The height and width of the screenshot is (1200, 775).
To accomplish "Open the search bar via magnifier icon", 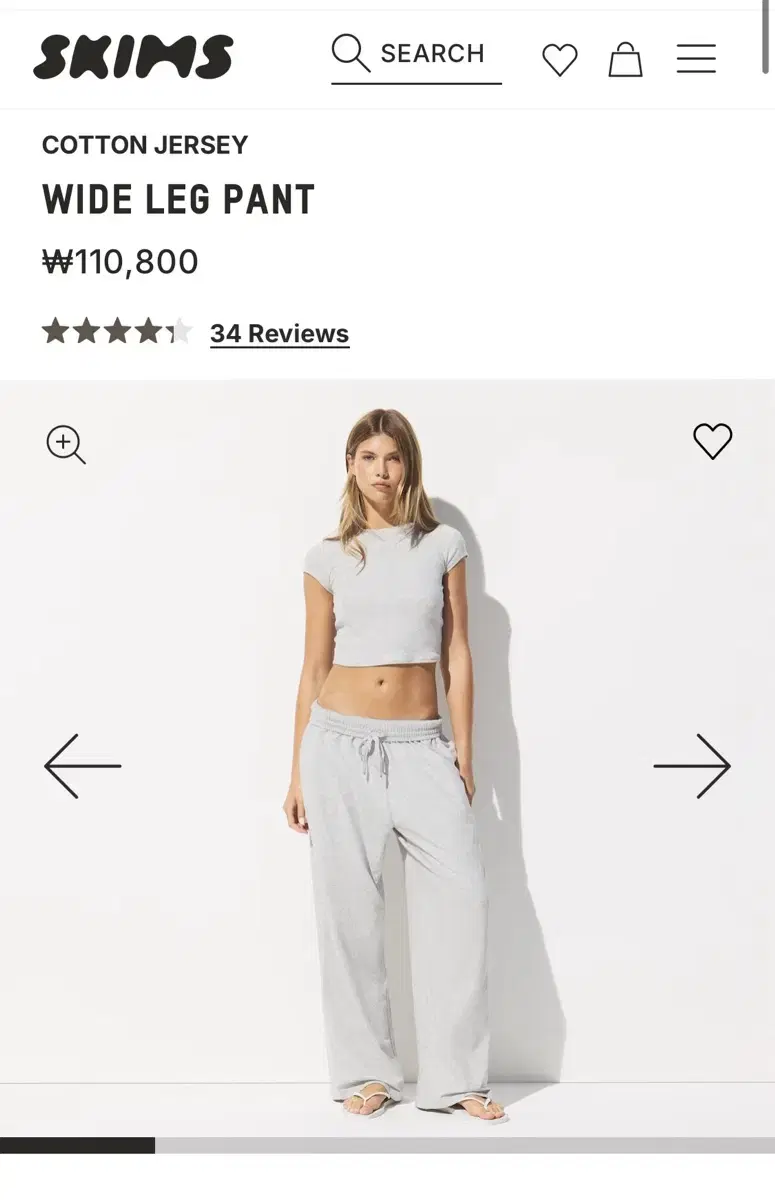I will [347, 52].
